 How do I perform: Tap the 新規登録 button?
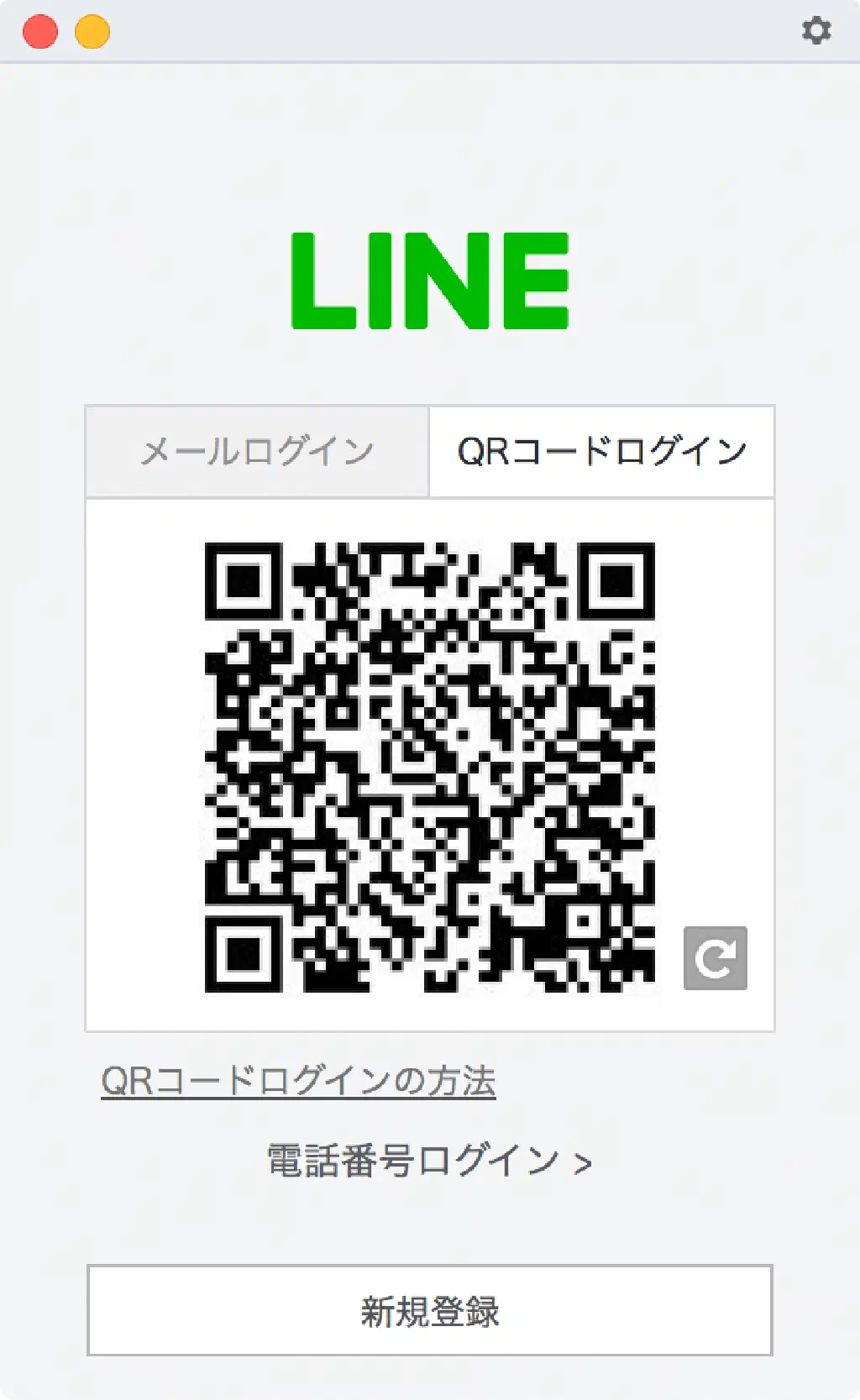click(x=429, y=1310)
